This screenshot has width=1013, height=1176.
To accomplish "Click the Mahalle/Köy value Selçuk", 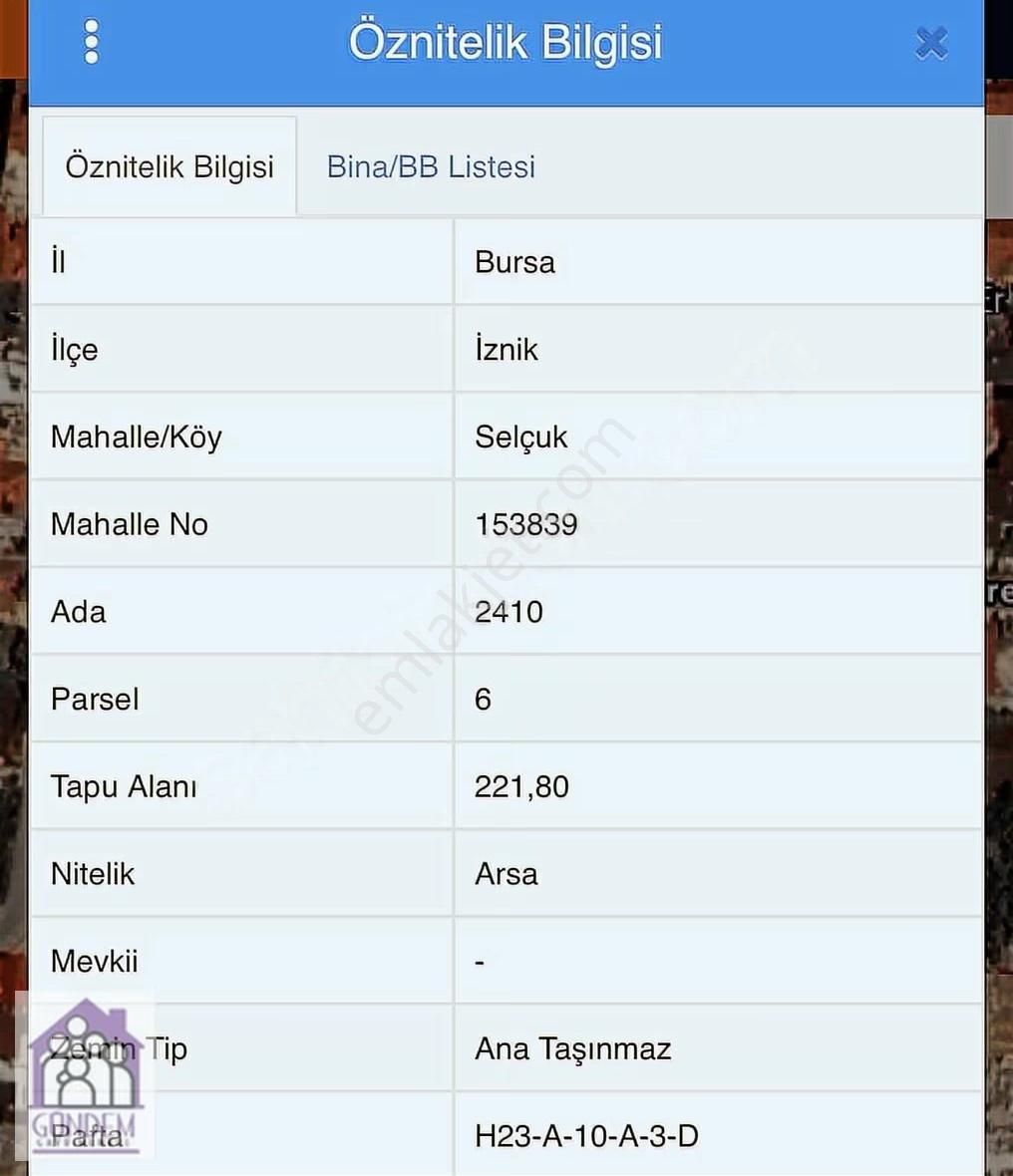I will [519, 437].
